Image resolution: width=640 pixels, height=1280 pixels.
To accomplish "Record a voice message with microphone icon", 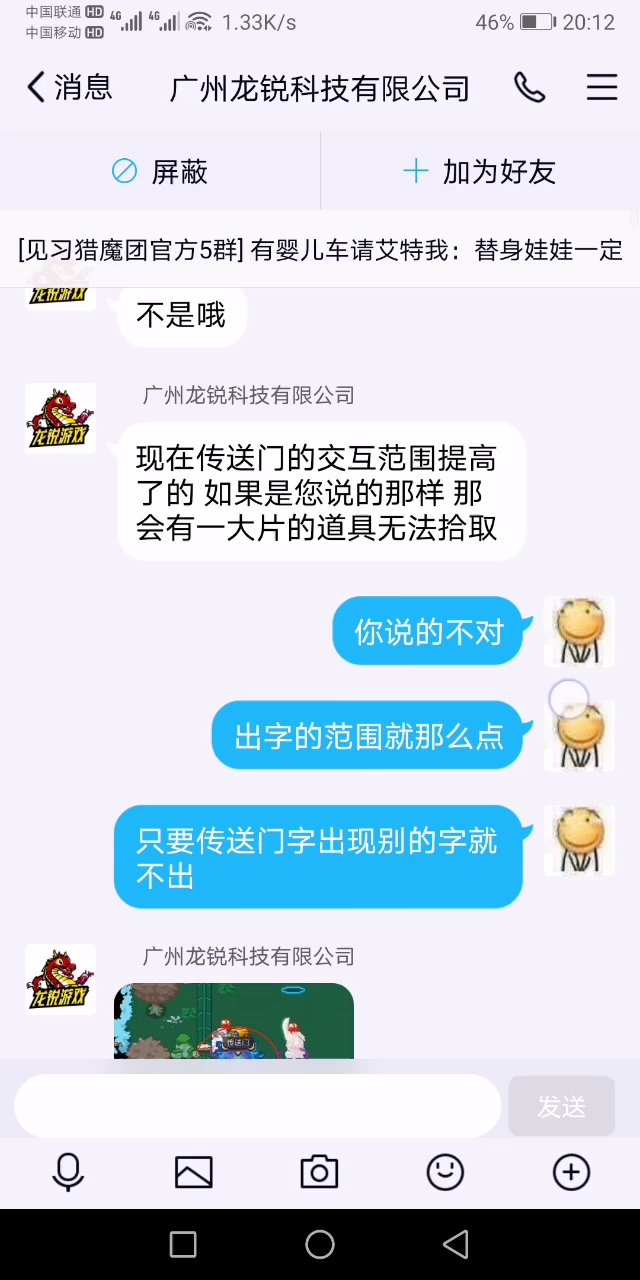I will point(68,1172).
